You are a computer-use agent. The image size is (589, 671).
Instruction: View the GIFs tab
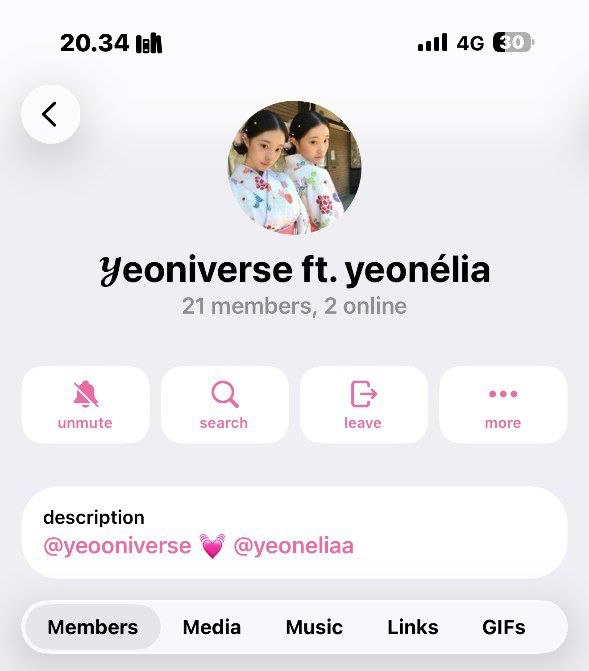point(504,627)
